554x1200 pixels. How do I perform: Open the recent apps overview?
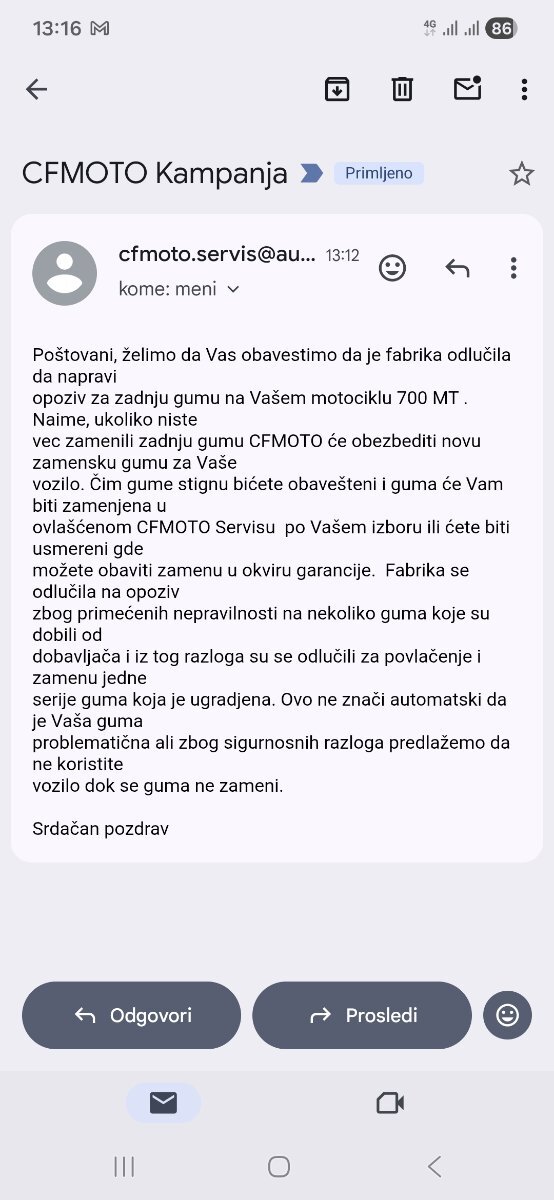[124, 1166]
